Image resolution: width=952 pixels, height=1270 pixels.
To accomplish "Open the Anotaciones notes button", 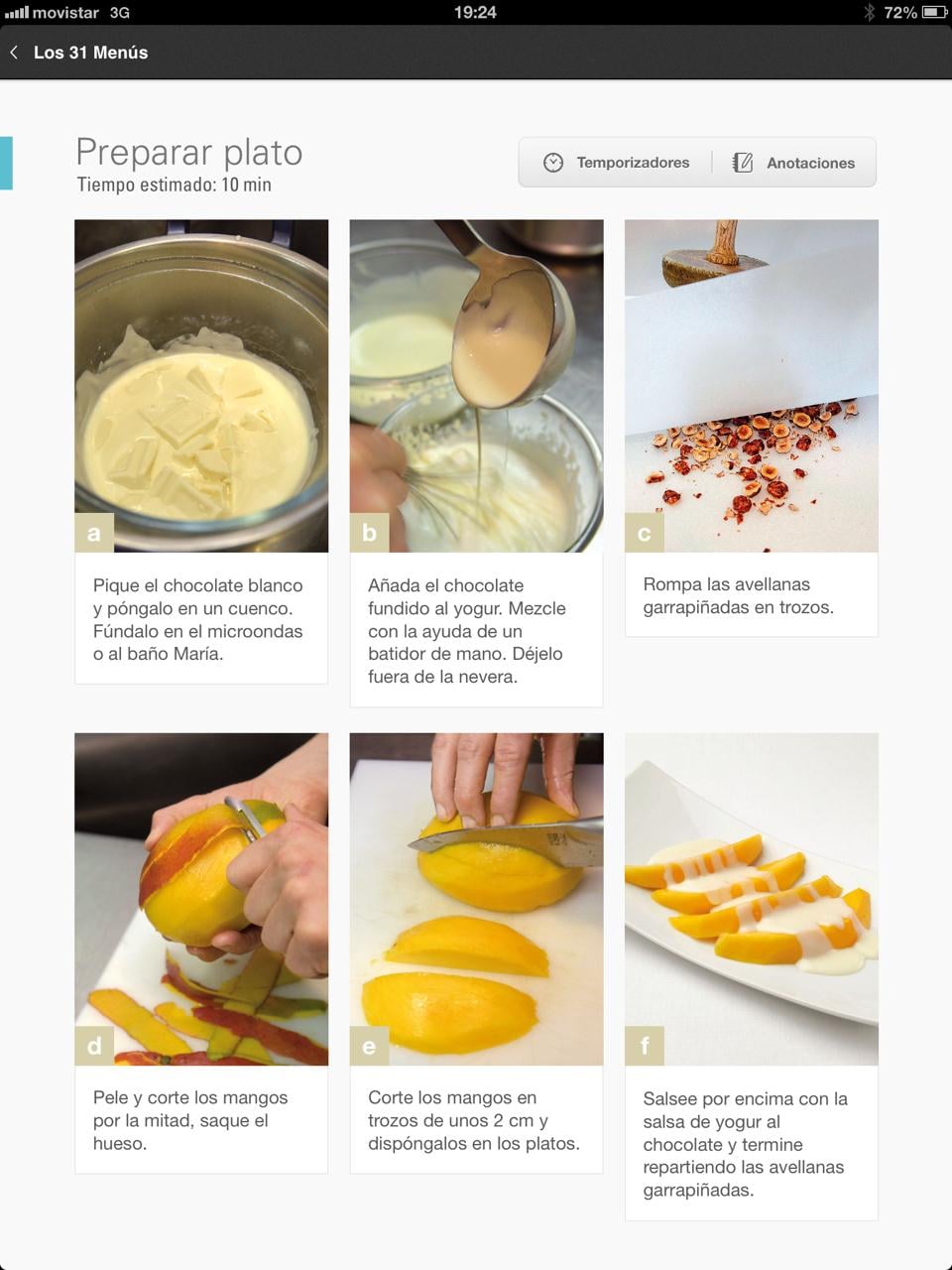I will (x=794, y=163).
